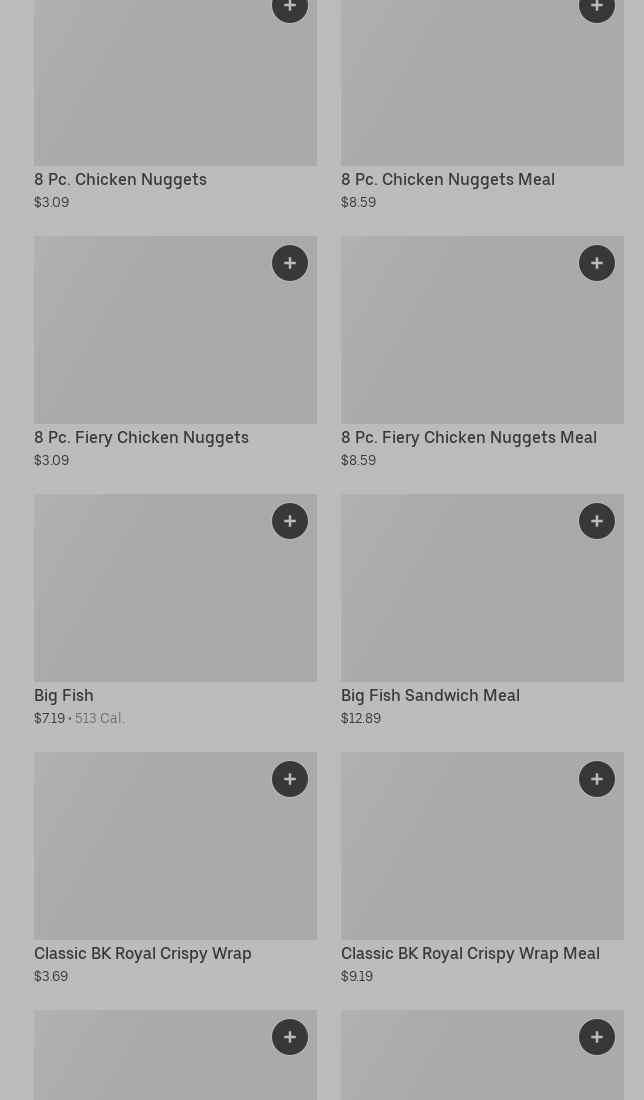This screenshot has height=1100, width=644.
Task: Open the Big Fish Sandwich Meal card
Action: (x=483, y=610)
